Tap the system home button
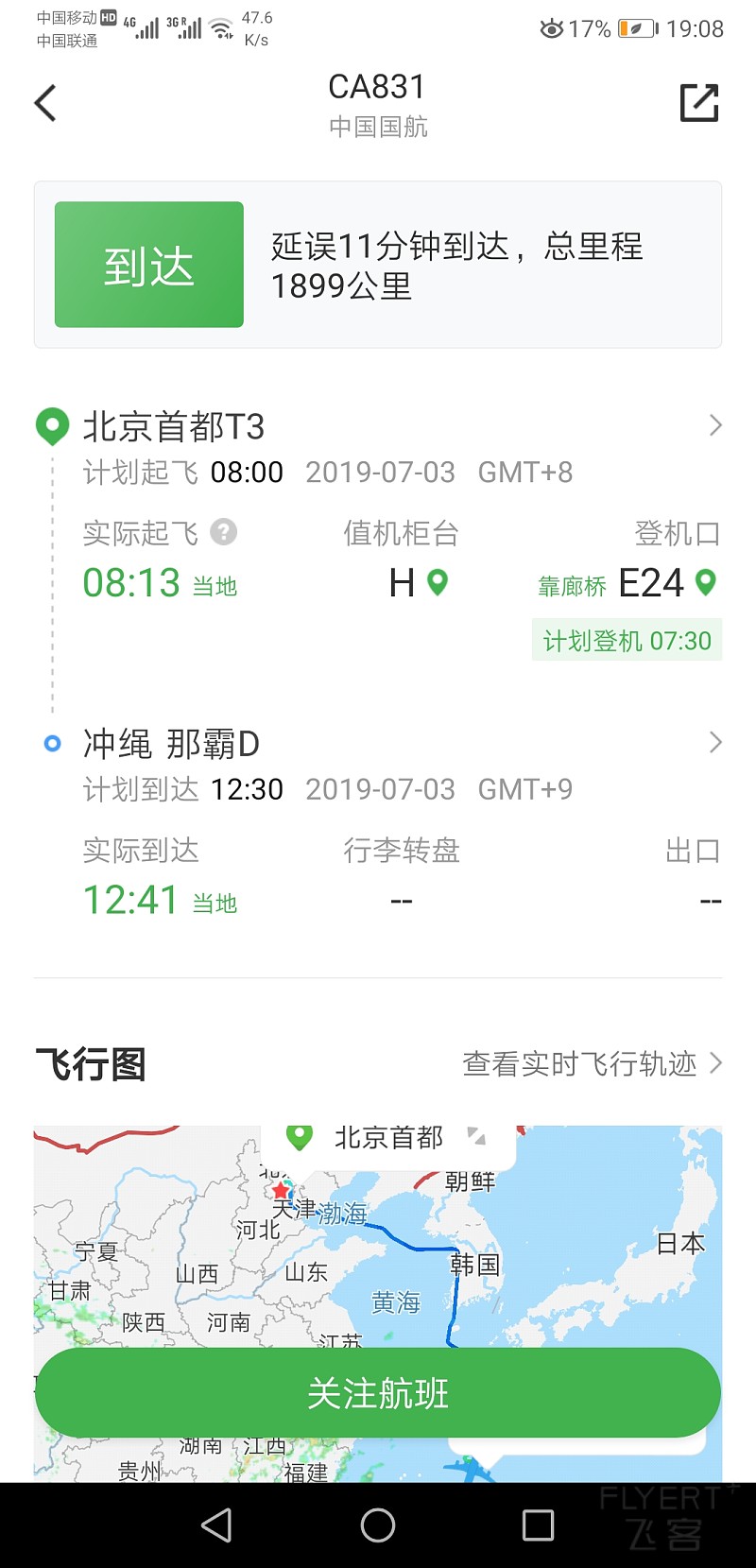The width and height of the screenshot is (756, 1568). pos(378,1525)
